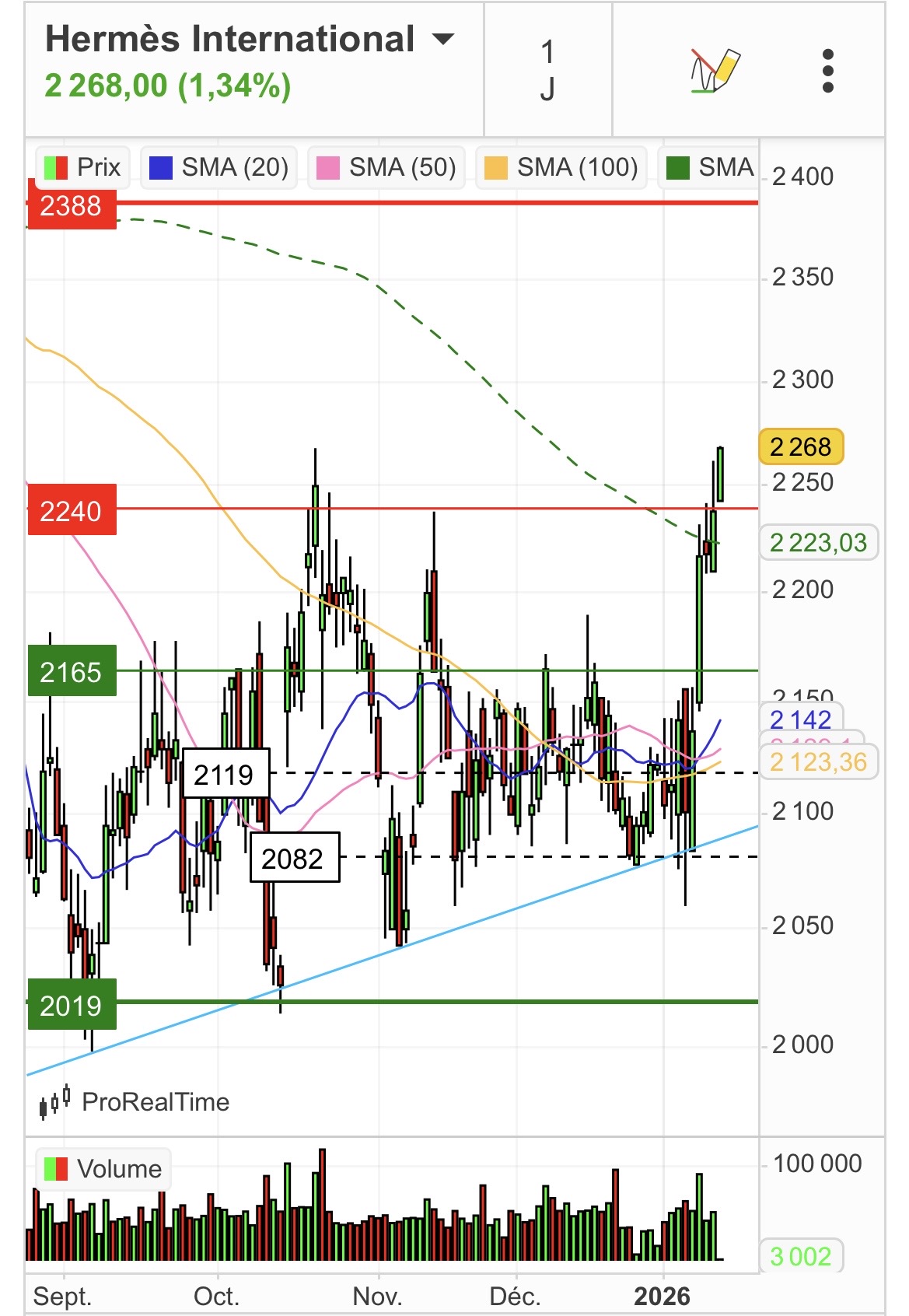Image resolution: width=909 pixels, height=1316 pixels.
Task: Select the Prix indicator chip
Action: click(x=82, y=167)
